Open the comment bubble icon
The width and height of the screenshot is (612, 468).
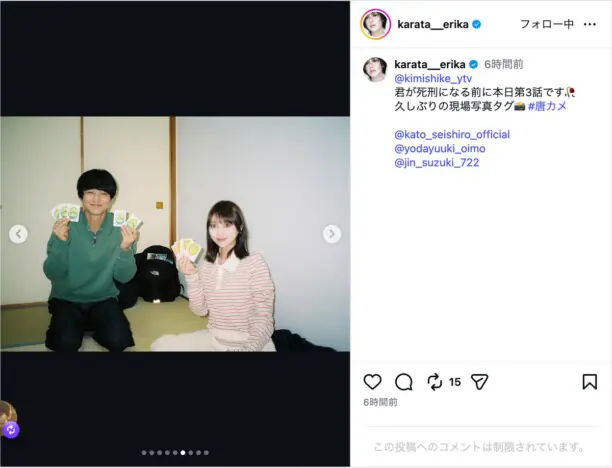click(x=404, y=382)
